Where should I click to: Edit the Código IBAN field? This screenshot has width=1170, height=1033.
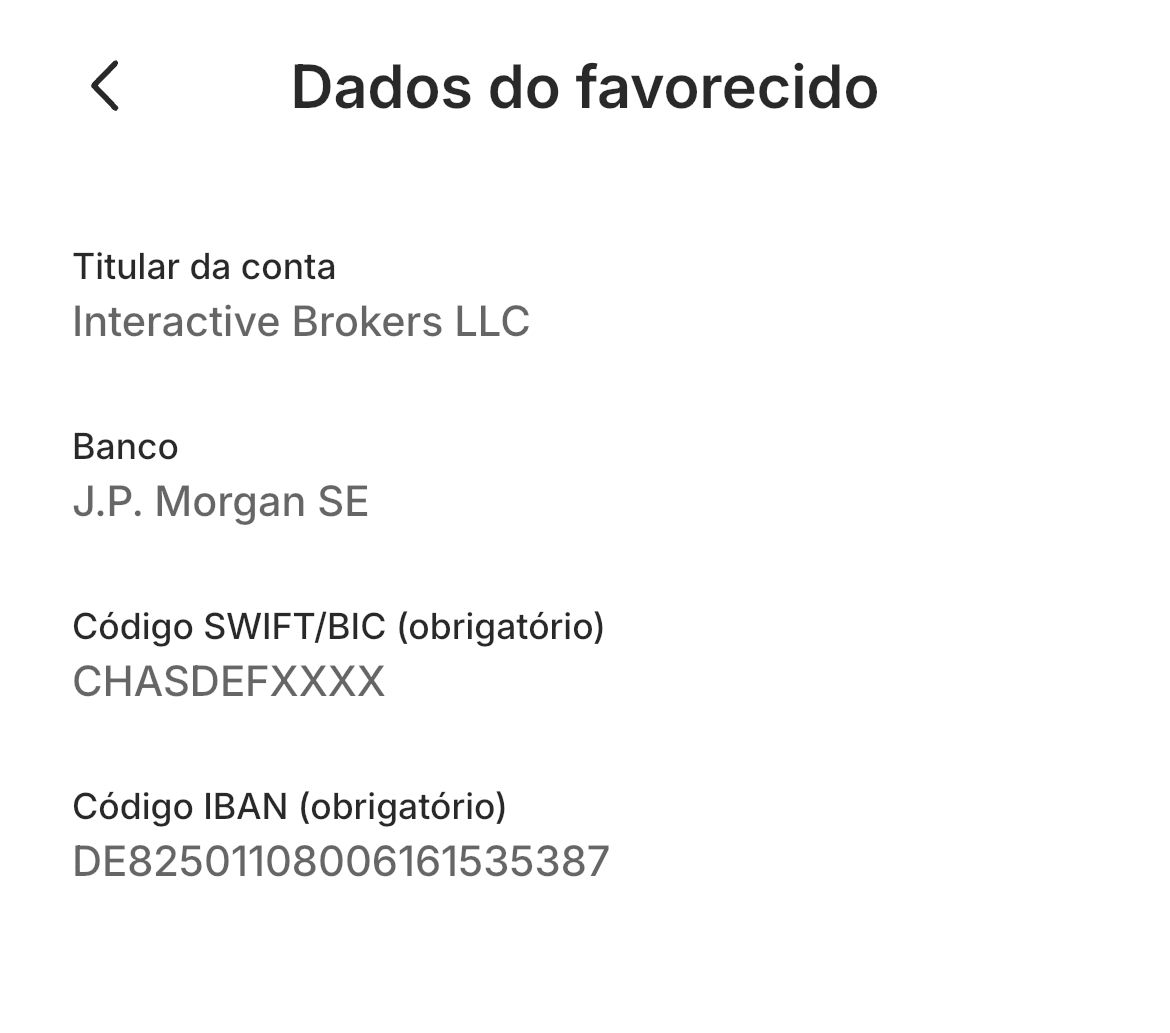tap(341, 861)
